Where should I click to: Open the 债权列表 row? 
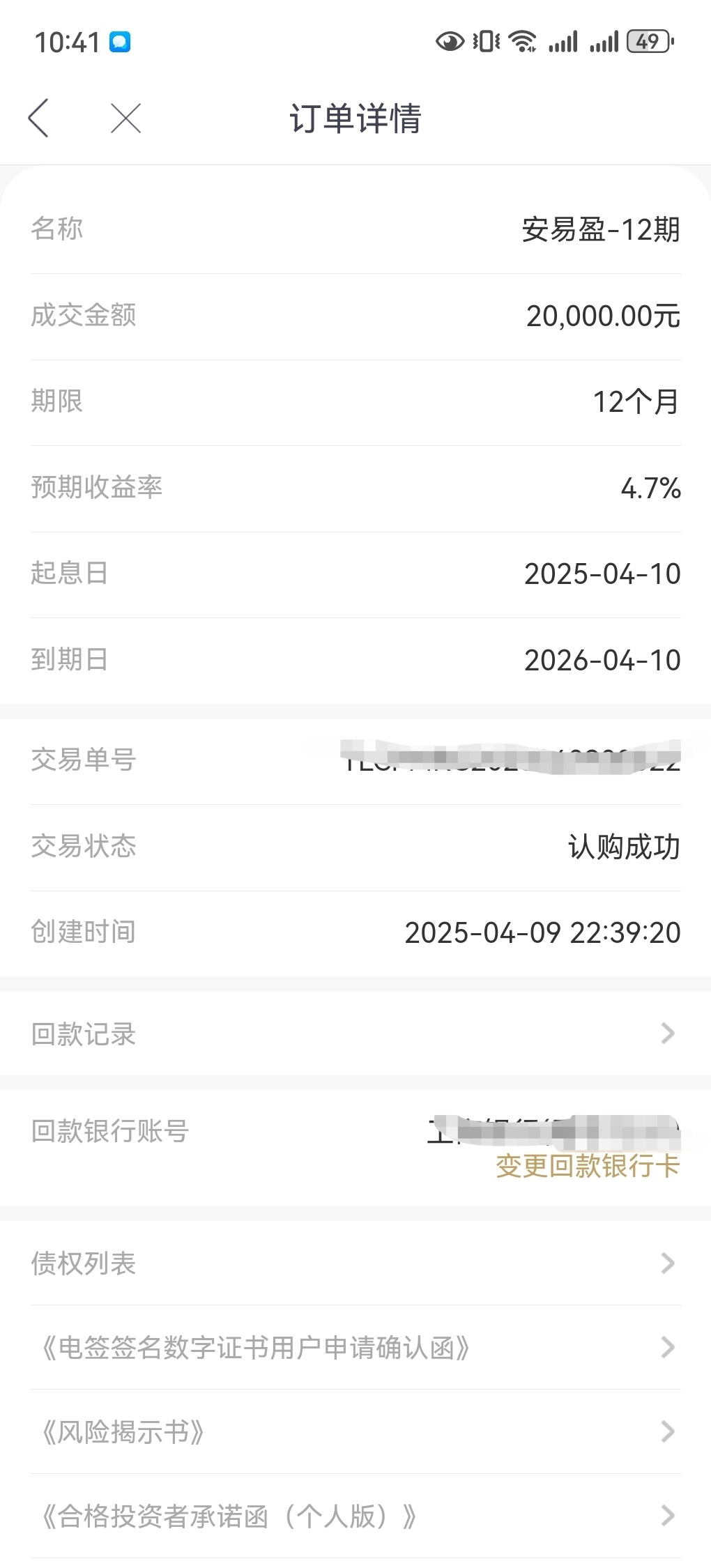[x=355, y=1263]
